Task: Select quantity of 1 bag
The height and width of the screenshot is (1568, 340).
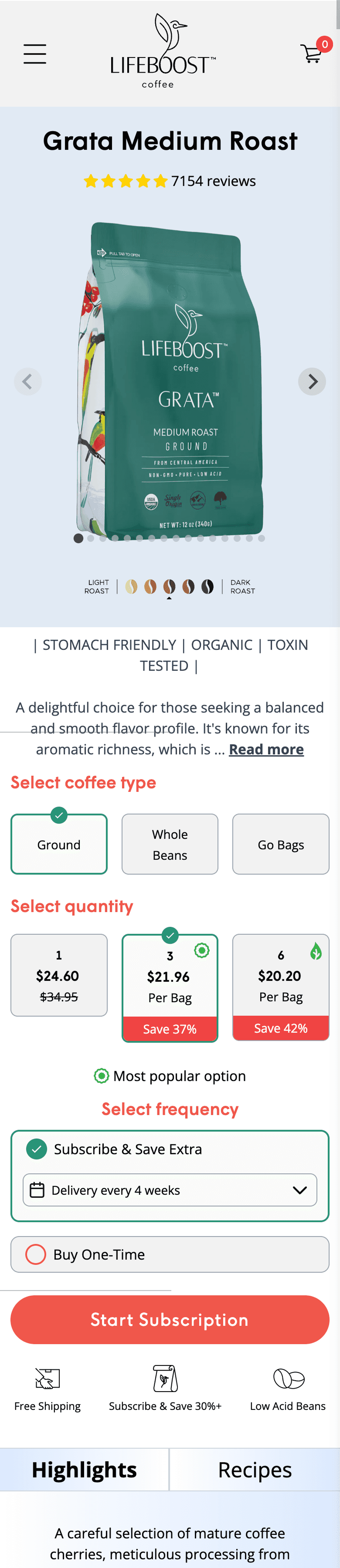Action: [59, 975]
